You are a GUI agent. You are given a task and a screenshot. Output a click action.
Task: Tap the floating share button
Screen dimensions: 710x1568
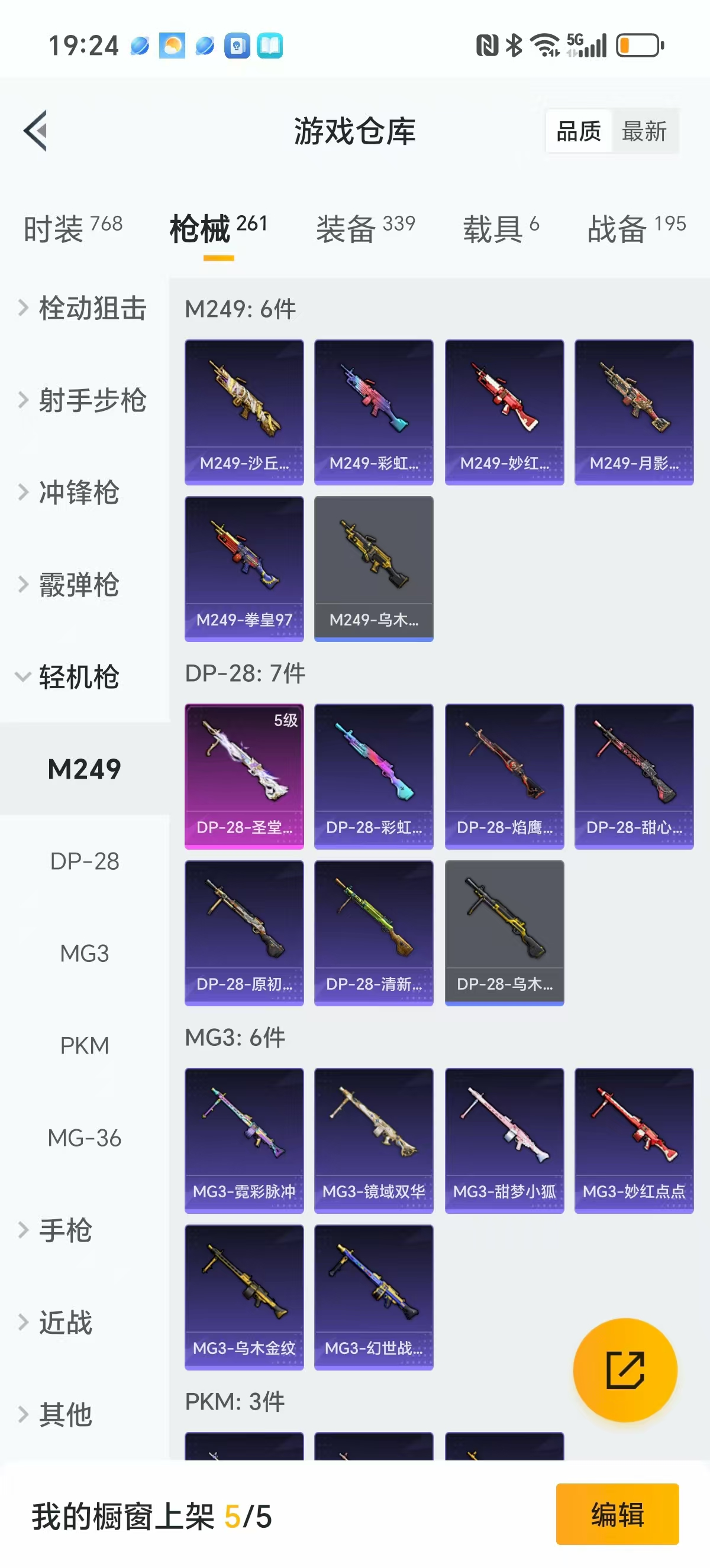625,1369
